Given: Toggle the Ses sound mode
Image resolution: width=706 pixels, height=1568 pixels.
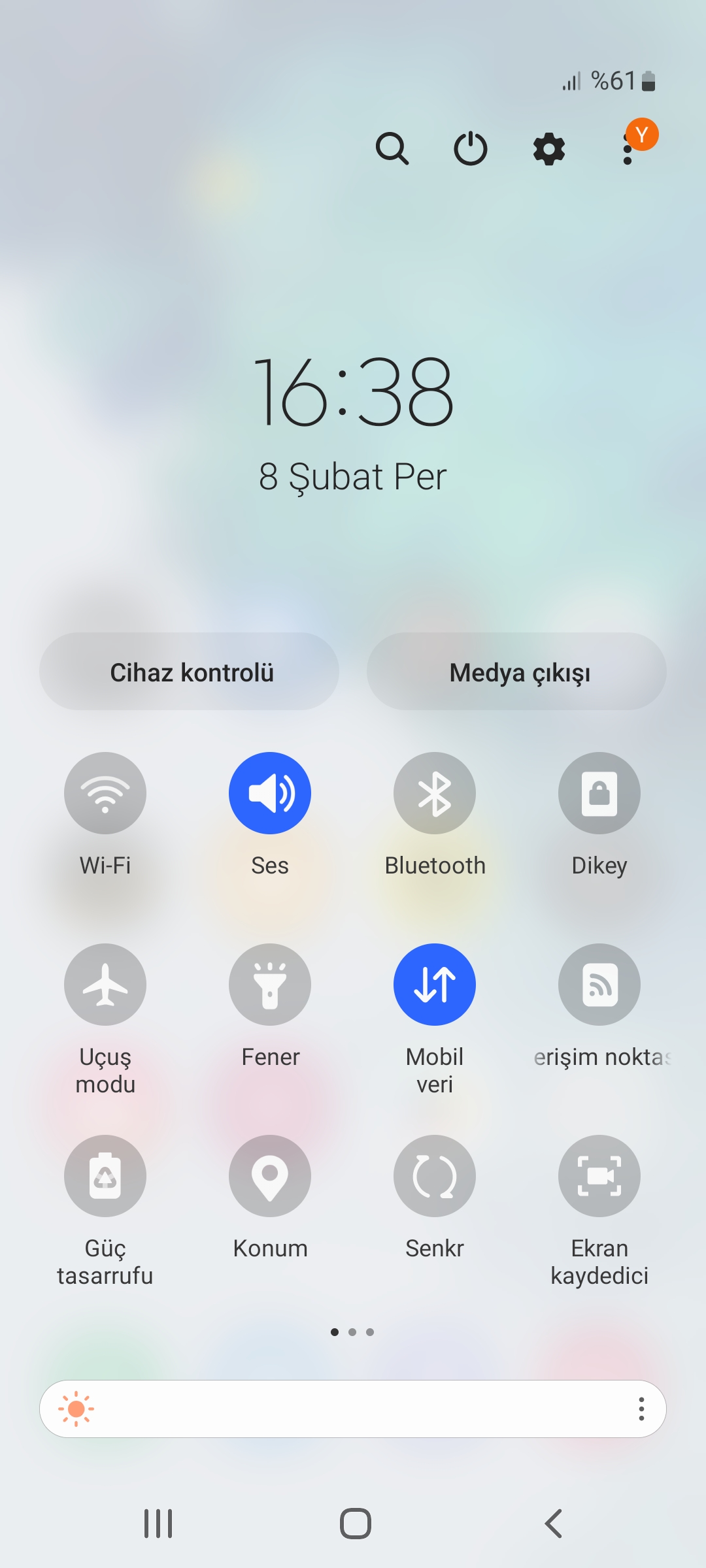Looking at the screenshot, I should tap(270, 793).
